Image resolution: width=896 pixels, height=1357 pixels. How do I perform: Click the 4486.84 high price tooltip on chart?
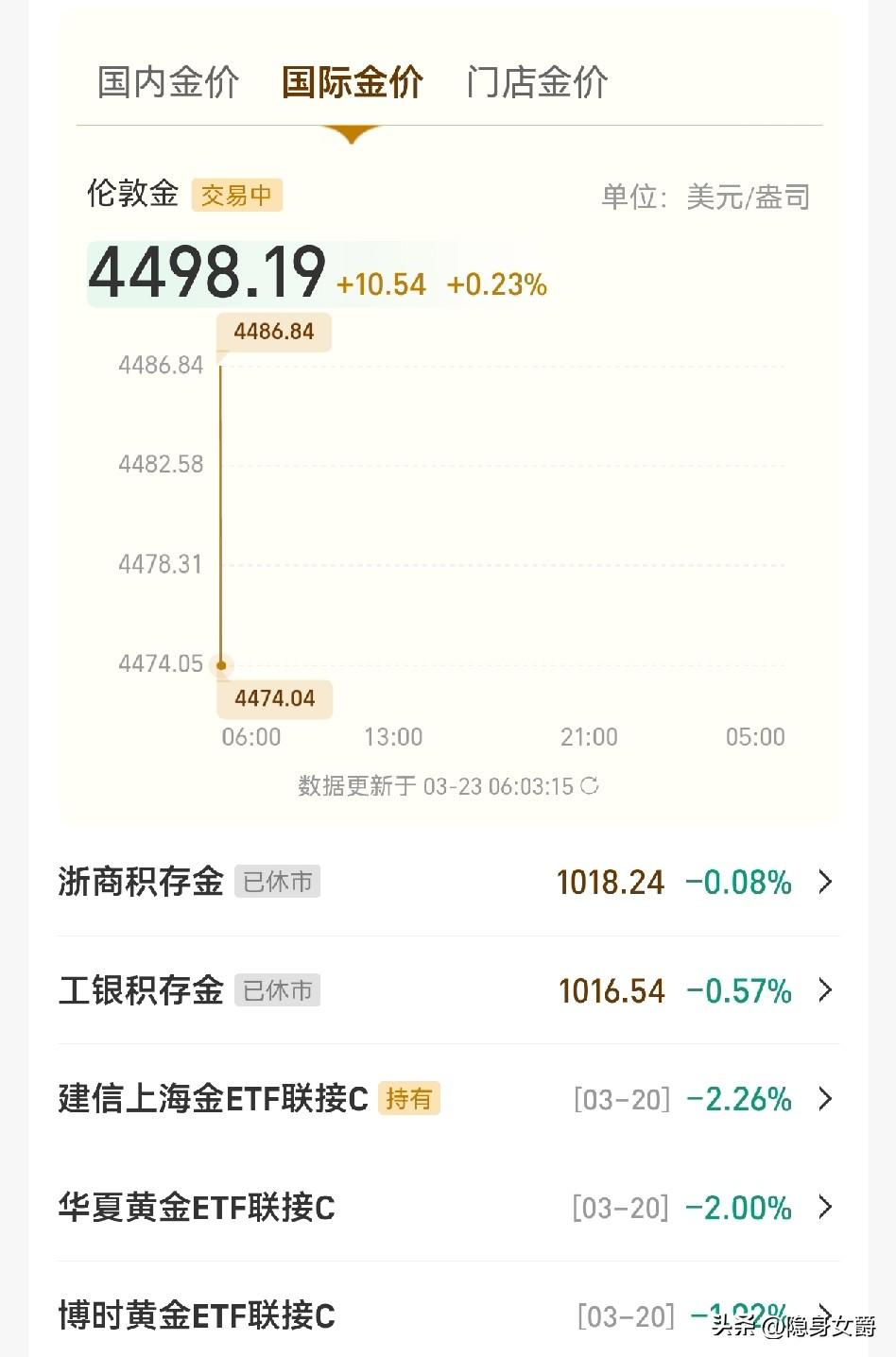tap(274, 332)
